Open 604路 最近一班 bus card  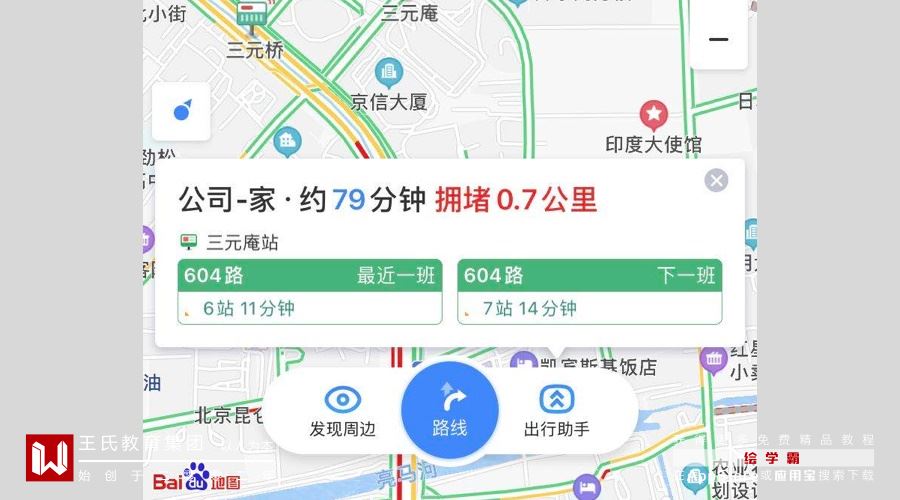pyautogui.click(x=310, y=292)
